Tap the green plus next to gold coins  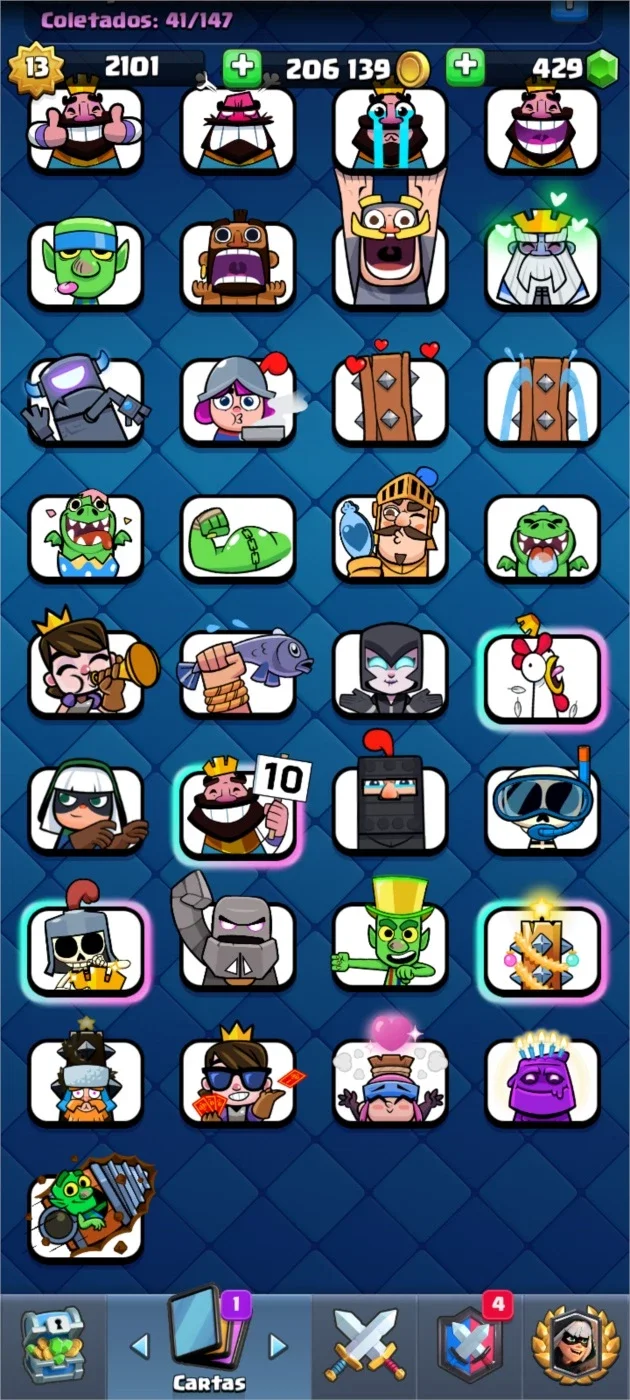click(x=242, y=68)
